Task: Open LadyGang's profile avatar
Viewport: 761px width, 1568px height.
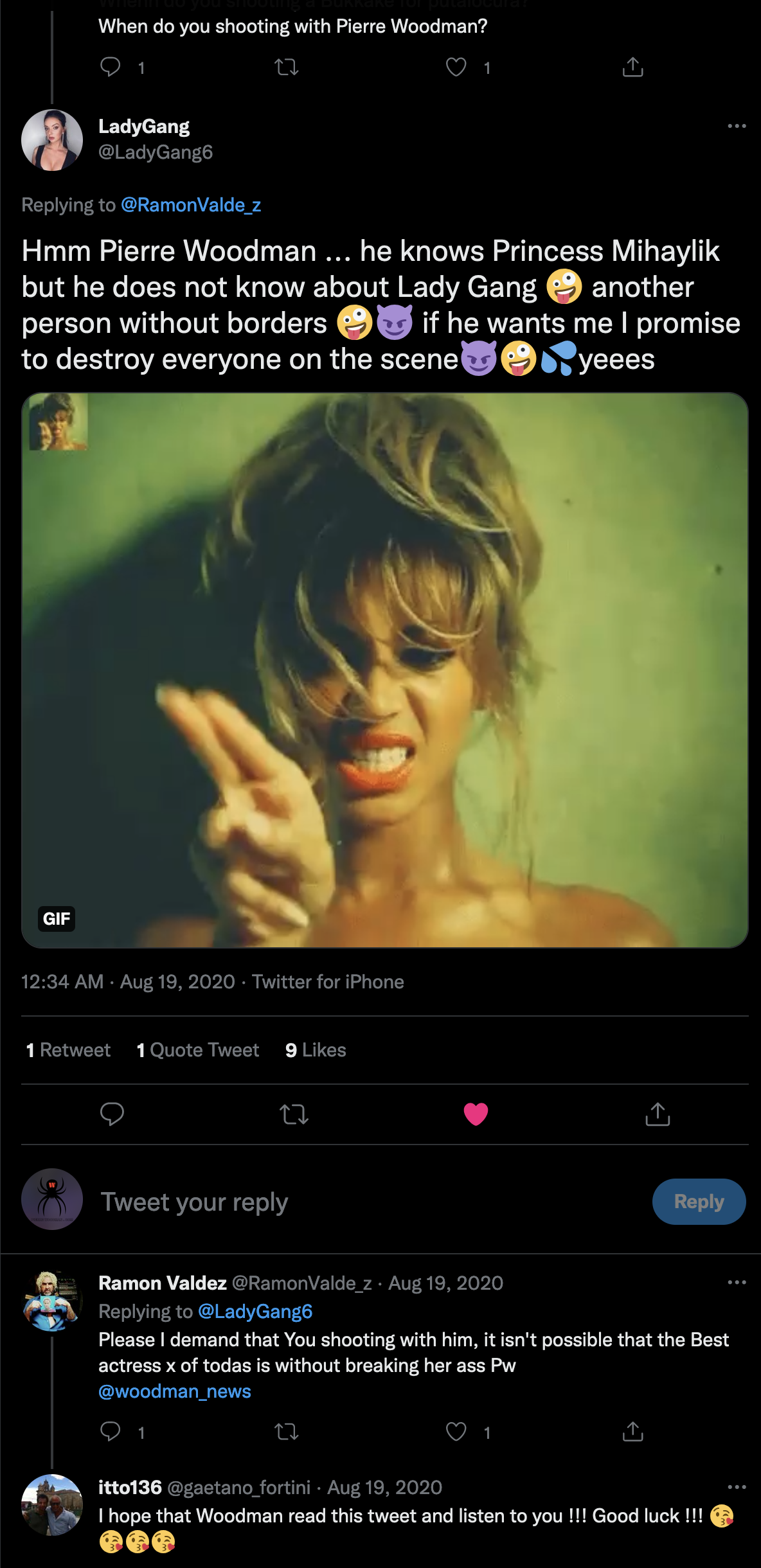Action: click(52, 140)
